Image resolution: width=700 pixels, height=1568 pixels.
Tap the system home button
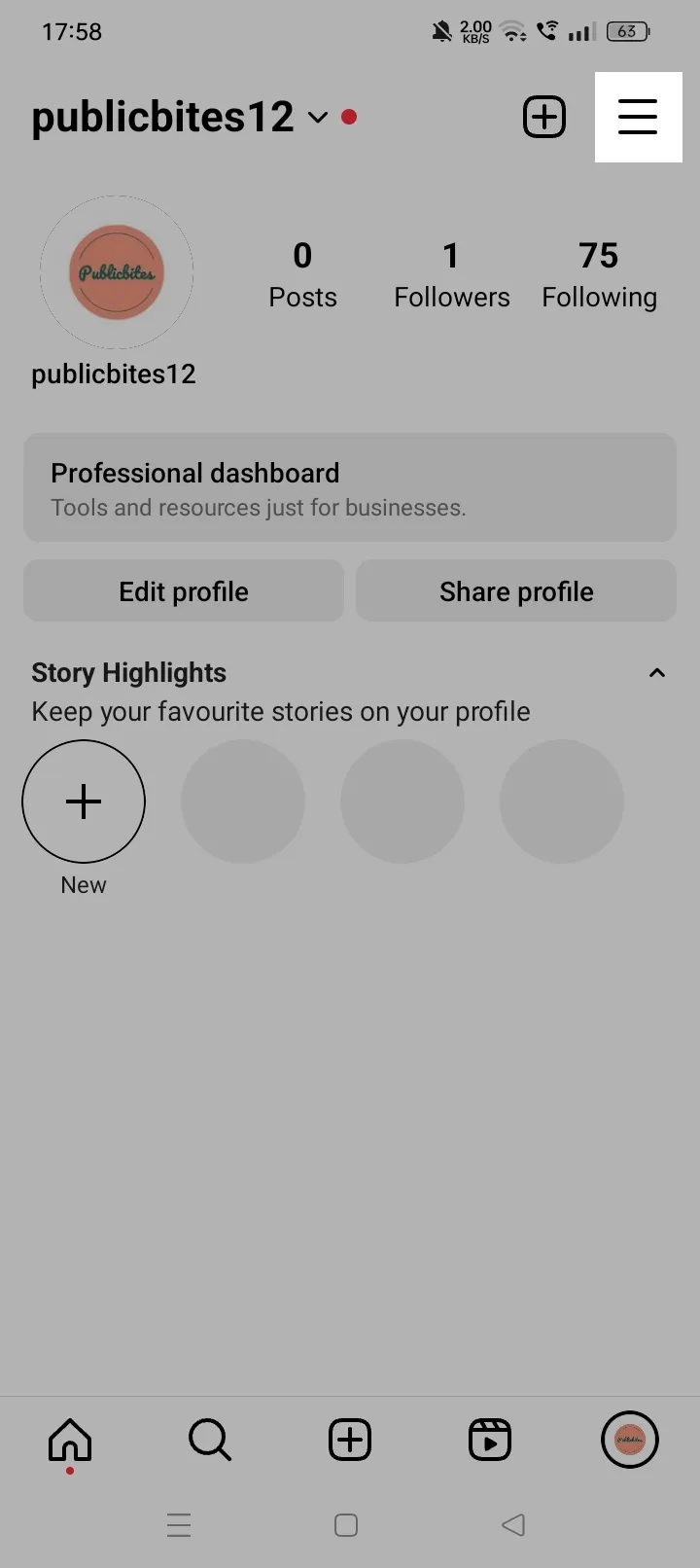point(346,1524)
